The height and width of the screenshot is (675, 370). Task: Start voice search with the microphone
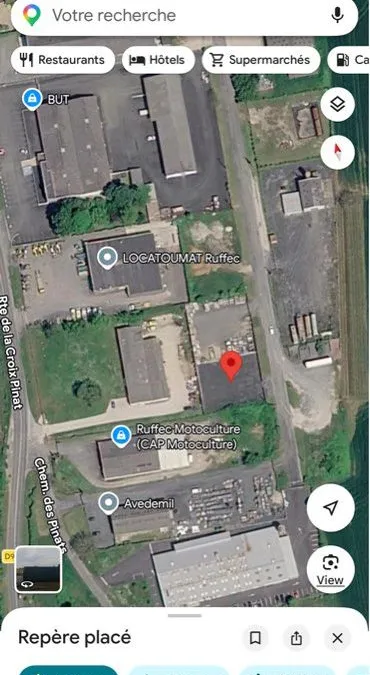(x=337, y=15)
